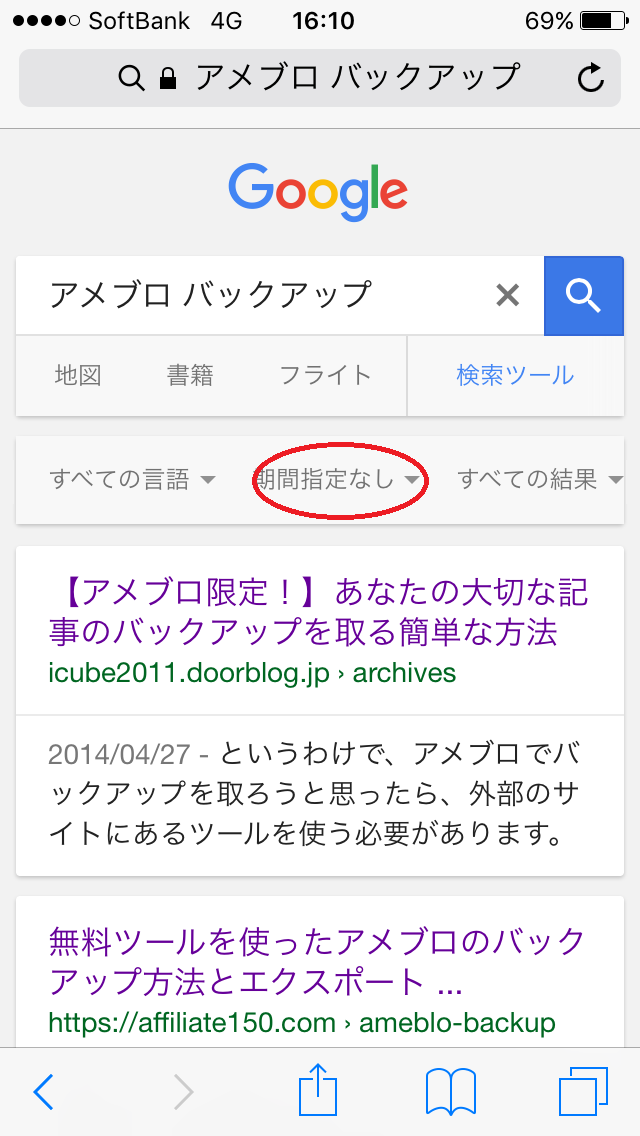Expand the すべての言語 dropdown
This screenshot has width=640, height=1136.
coord(132,480)
